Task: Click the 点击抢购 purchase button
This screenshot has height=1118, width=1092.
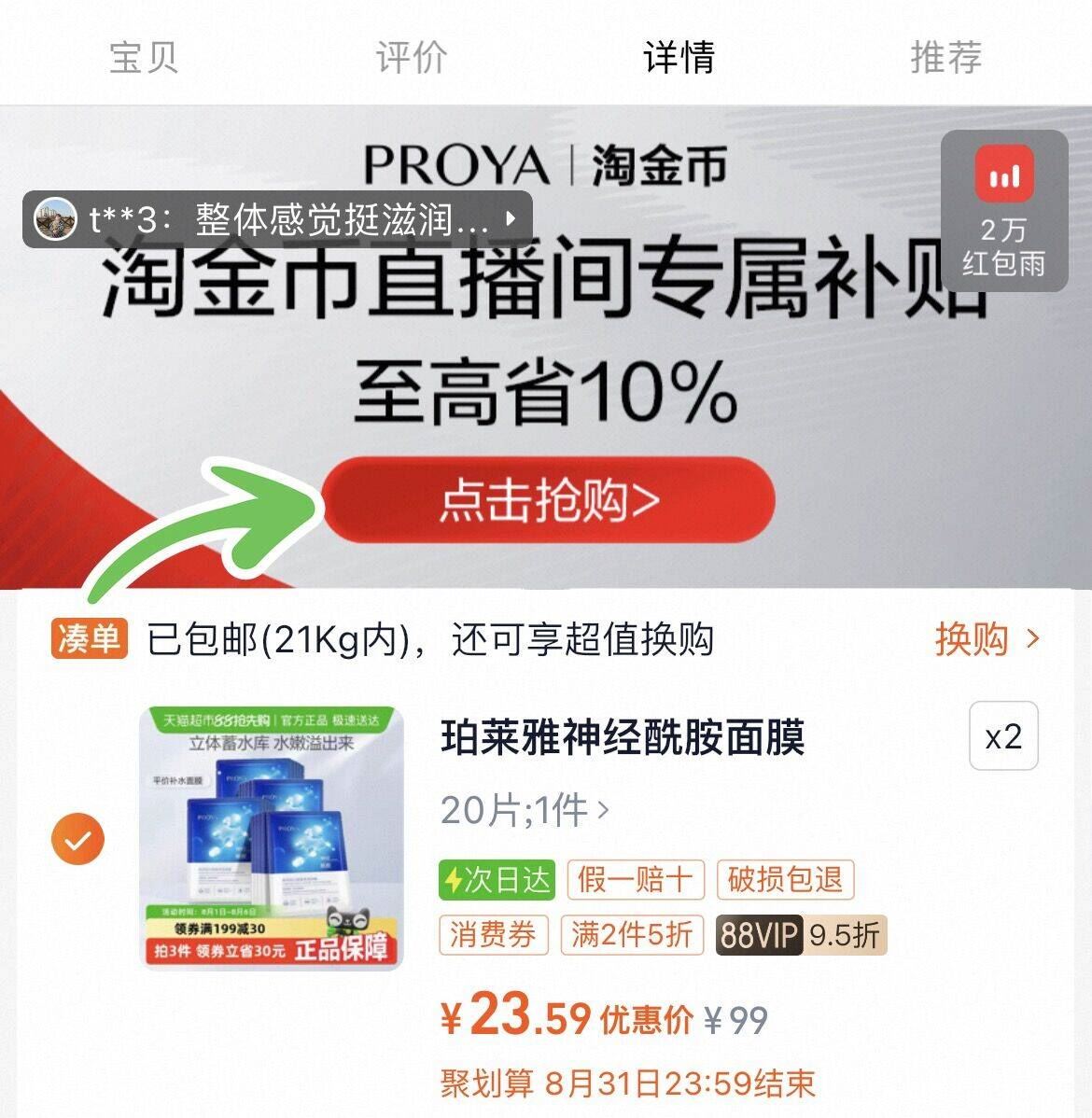Action: [546, 500]
